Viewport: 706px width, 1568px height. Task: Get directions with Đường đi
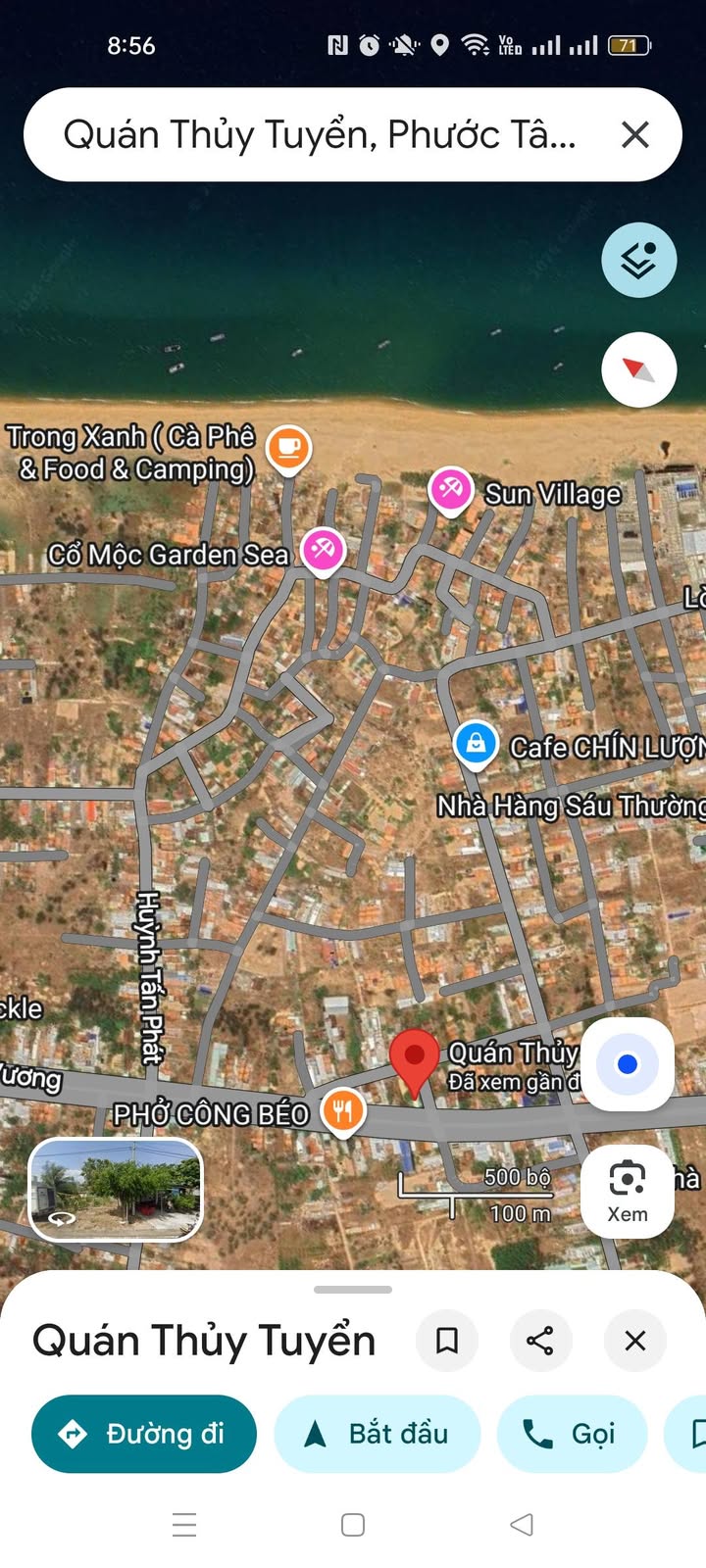pos(144,1434)
